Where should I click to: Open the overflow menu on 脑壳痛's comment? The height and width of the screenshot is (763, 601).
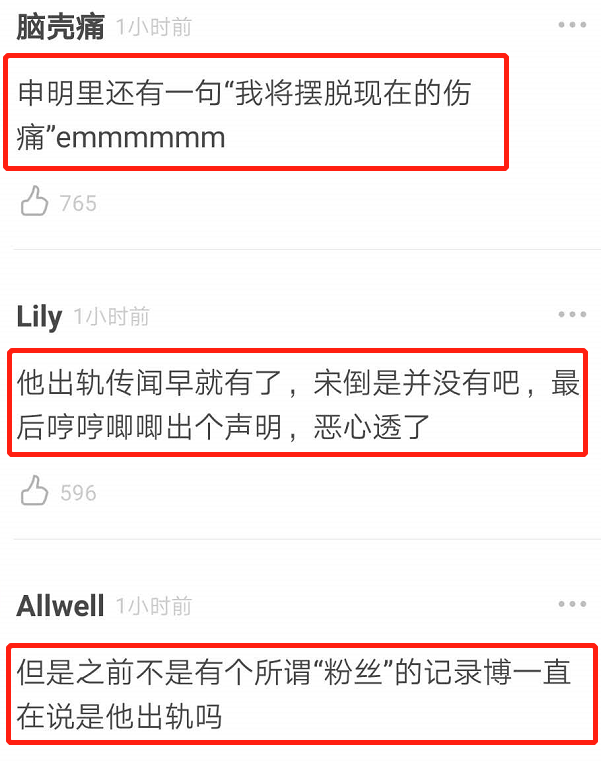[x=572, y=25]
